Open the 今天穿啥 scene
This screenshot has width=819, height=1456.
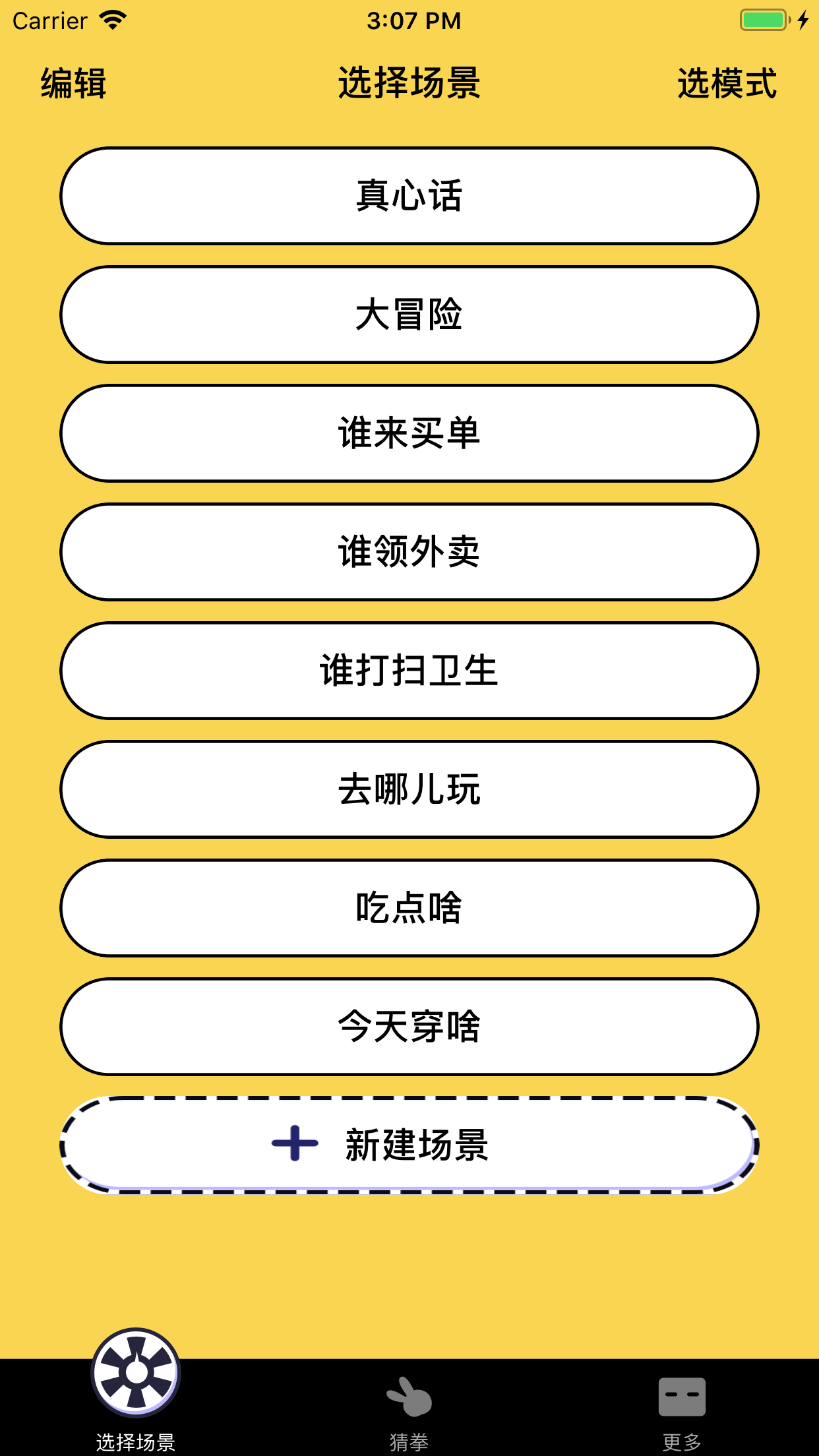(409, 1027)
